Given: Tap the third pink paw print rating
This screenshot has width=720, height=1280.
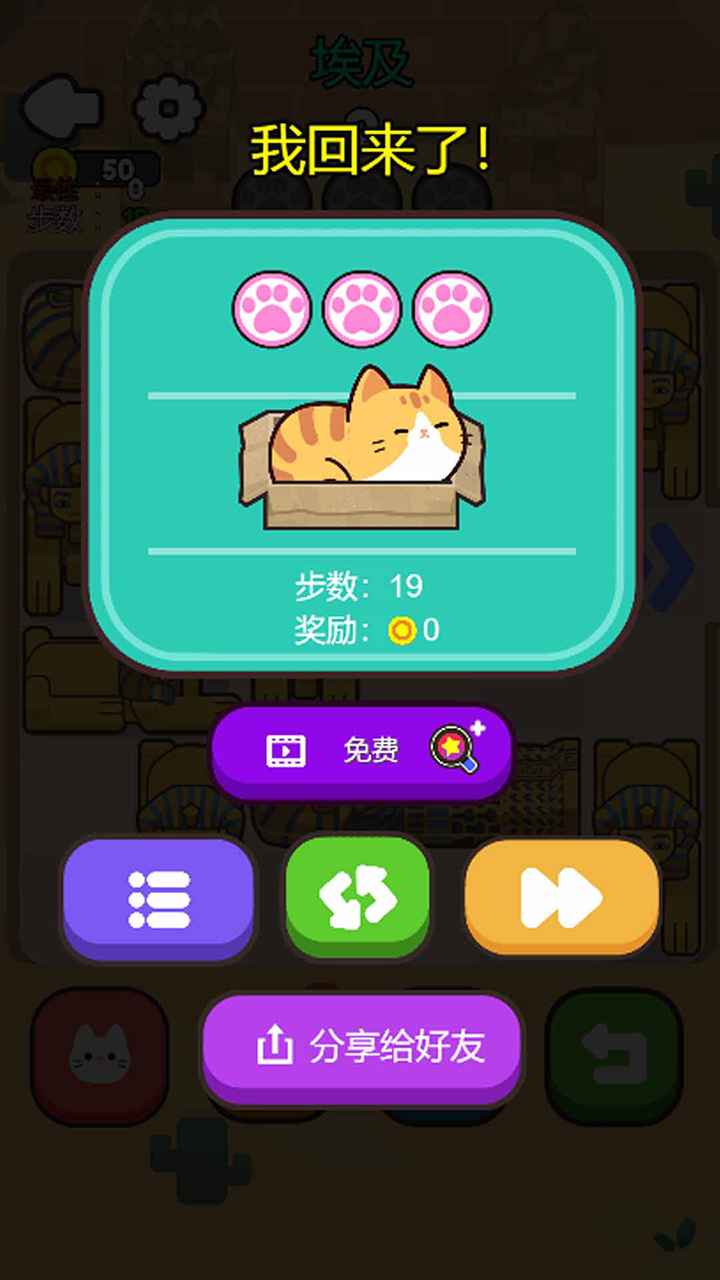Looking at the screenshot, I should coord(451,309).
